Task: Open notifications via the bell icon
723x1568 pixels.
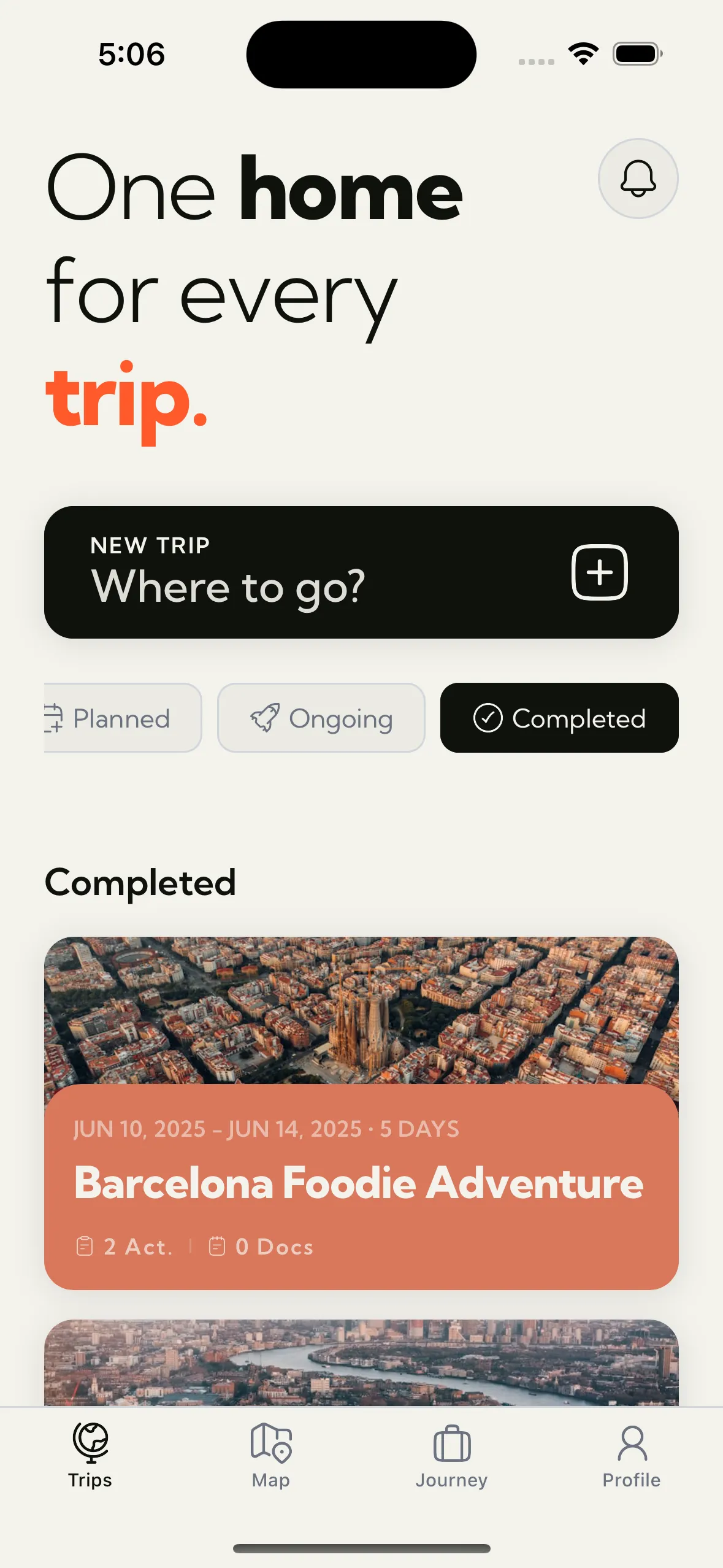Action: 638,179
